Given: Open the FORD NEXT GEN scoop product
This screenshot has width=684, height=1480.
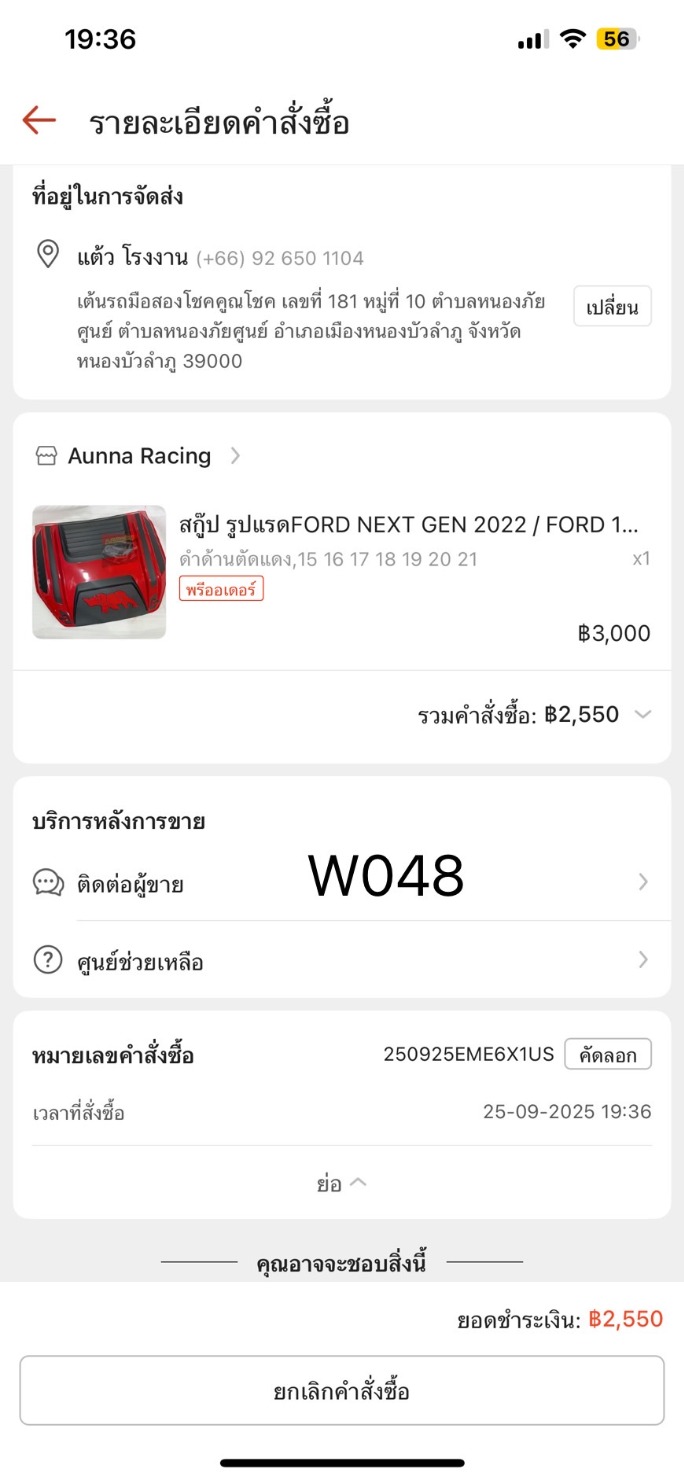Looking at the screenshot, I should coord(407,525).
